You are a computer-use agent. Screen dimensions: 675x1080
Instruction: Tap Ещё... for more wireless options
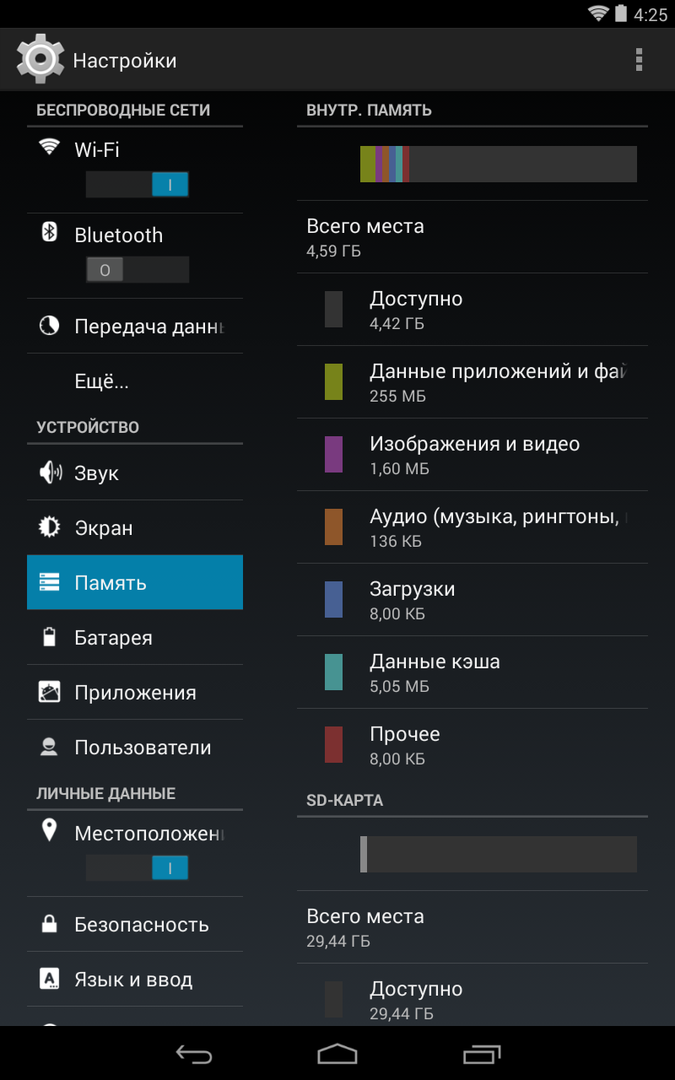(x=135, y=381)
